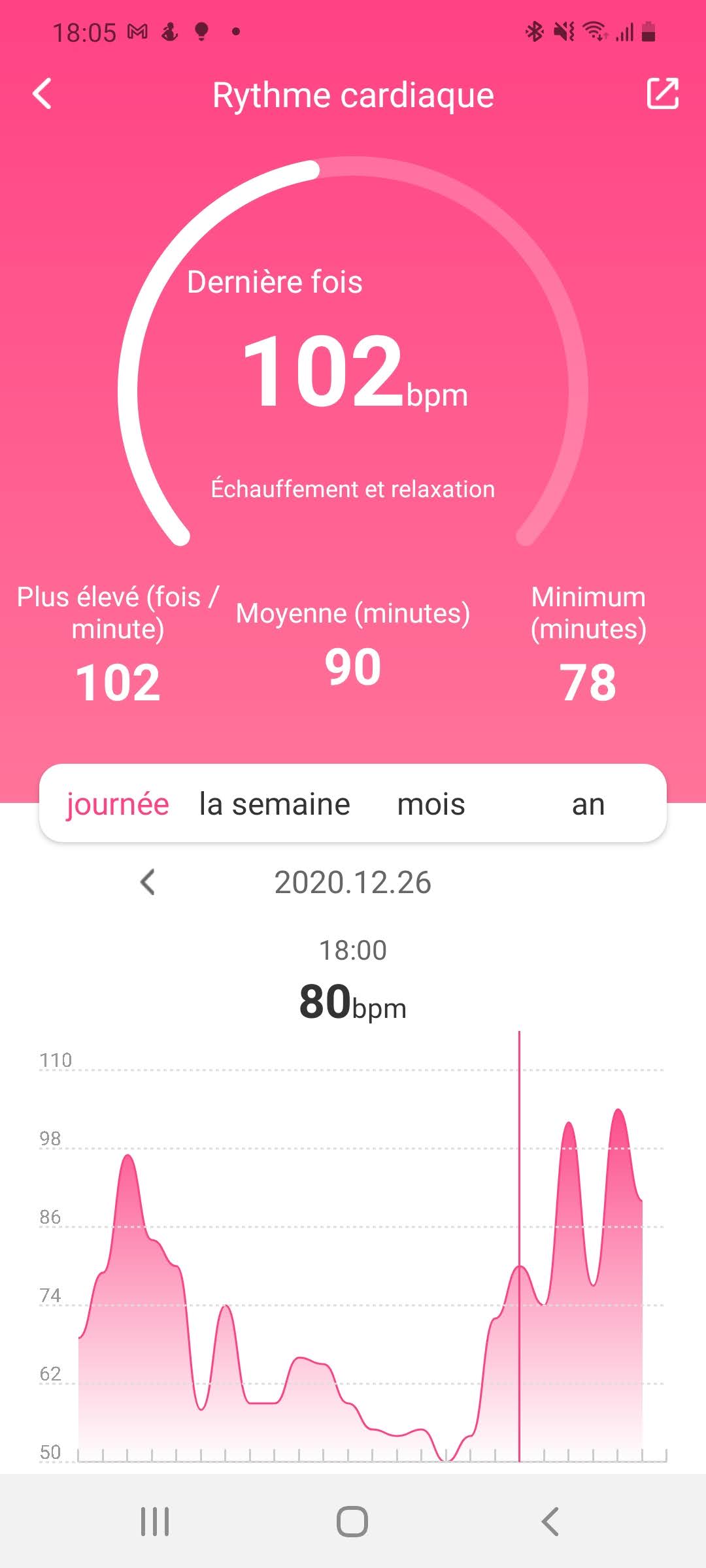Screen dimensions: 706x1568
Task: Show the an (yearly) view
Action: point(588,804)
